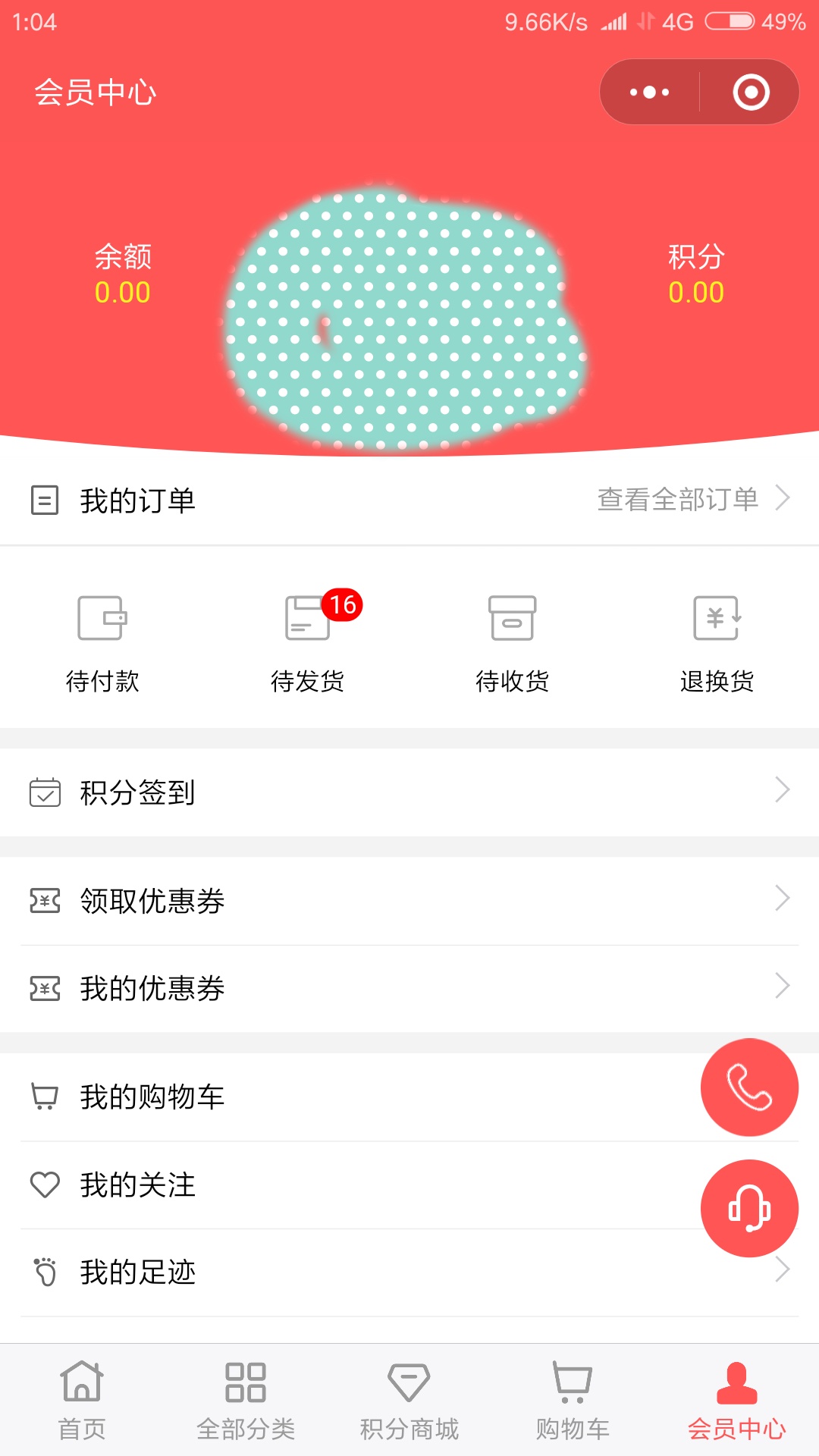Screen dimensions: 819x1456
Task: Close the mini program via circle button
Action: pyautogui.click(x=751, y=93)
